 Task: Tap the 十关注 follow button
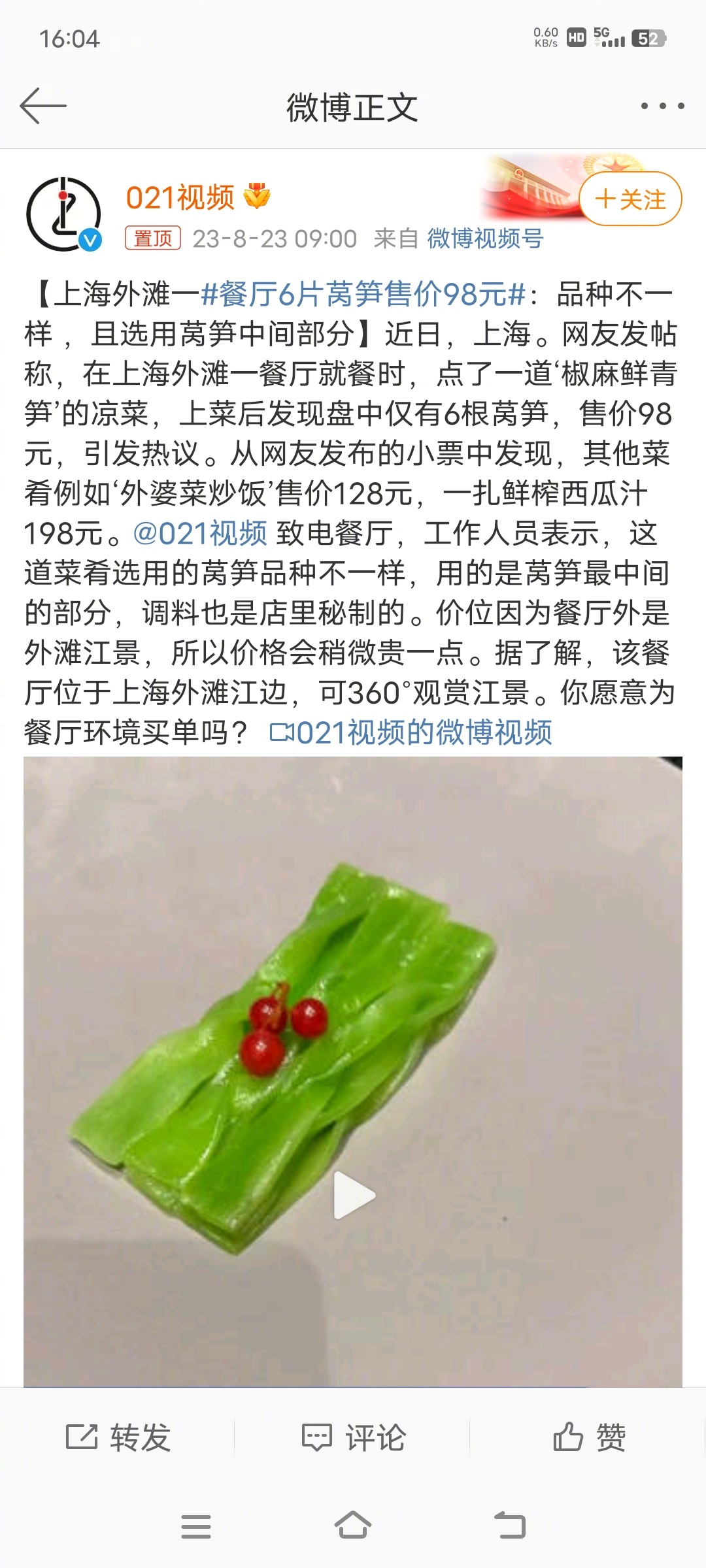(631, 199)
